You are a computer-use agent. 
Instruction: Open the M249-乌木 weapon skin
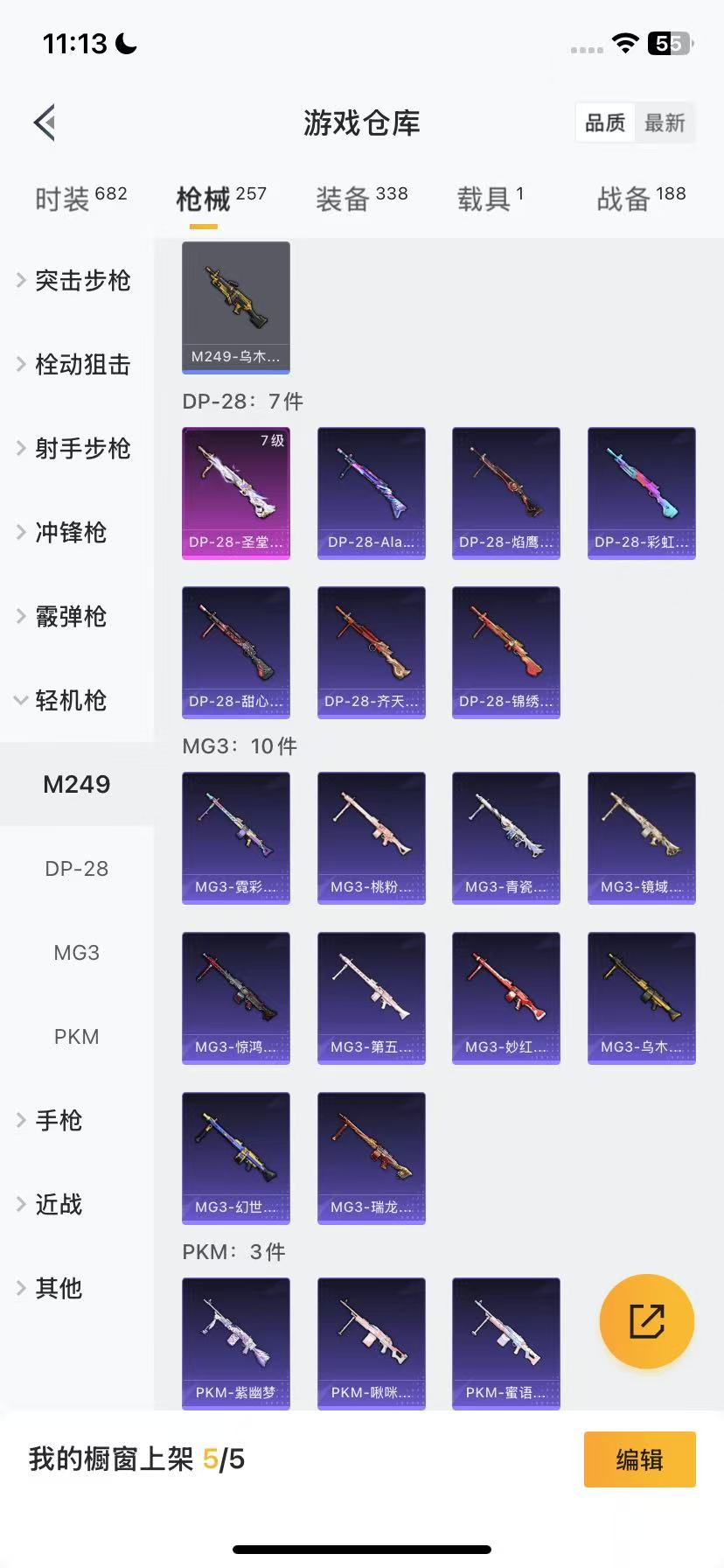[x=236, y=306]
